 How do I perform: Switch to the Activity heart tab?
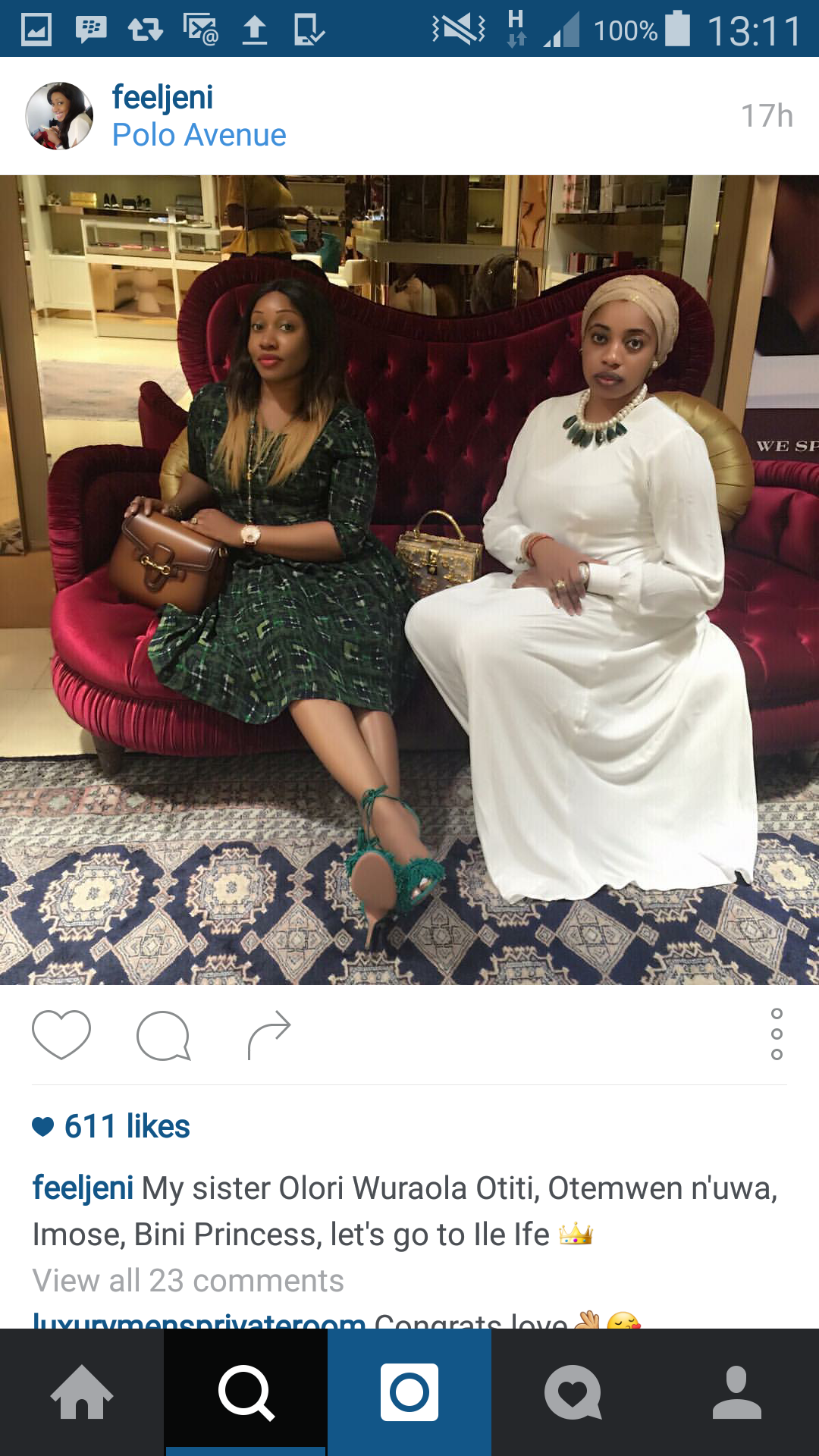[x=573, y=1392]
